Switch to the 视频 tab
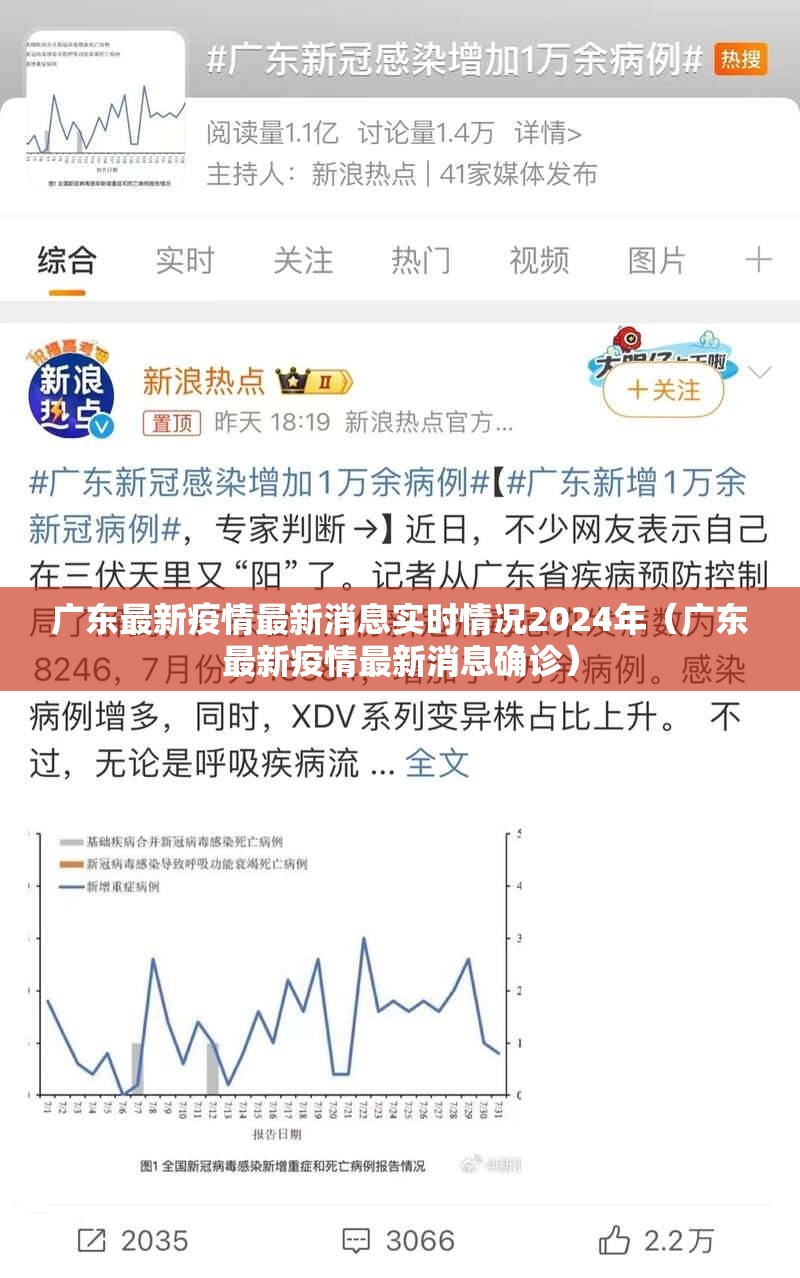This screenshot has height=1278, width=800. click(x=539, y=261)
